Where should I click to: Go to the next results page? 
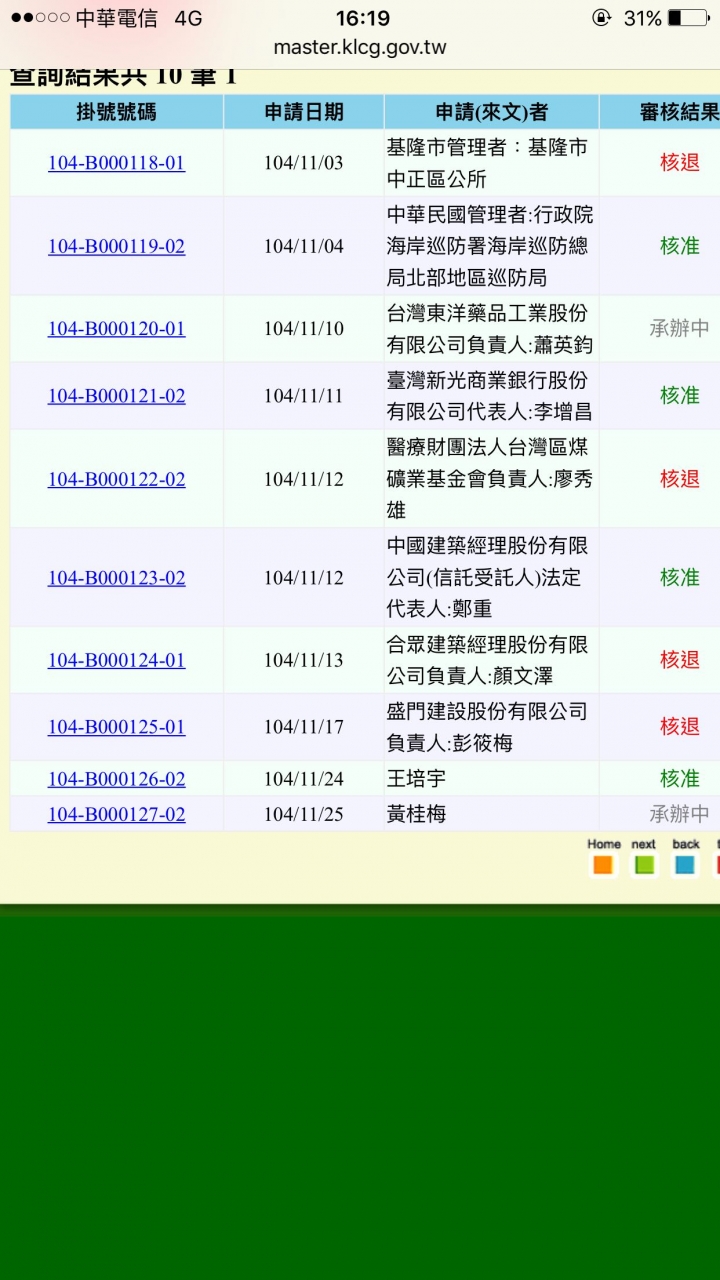tap(644, 865)
